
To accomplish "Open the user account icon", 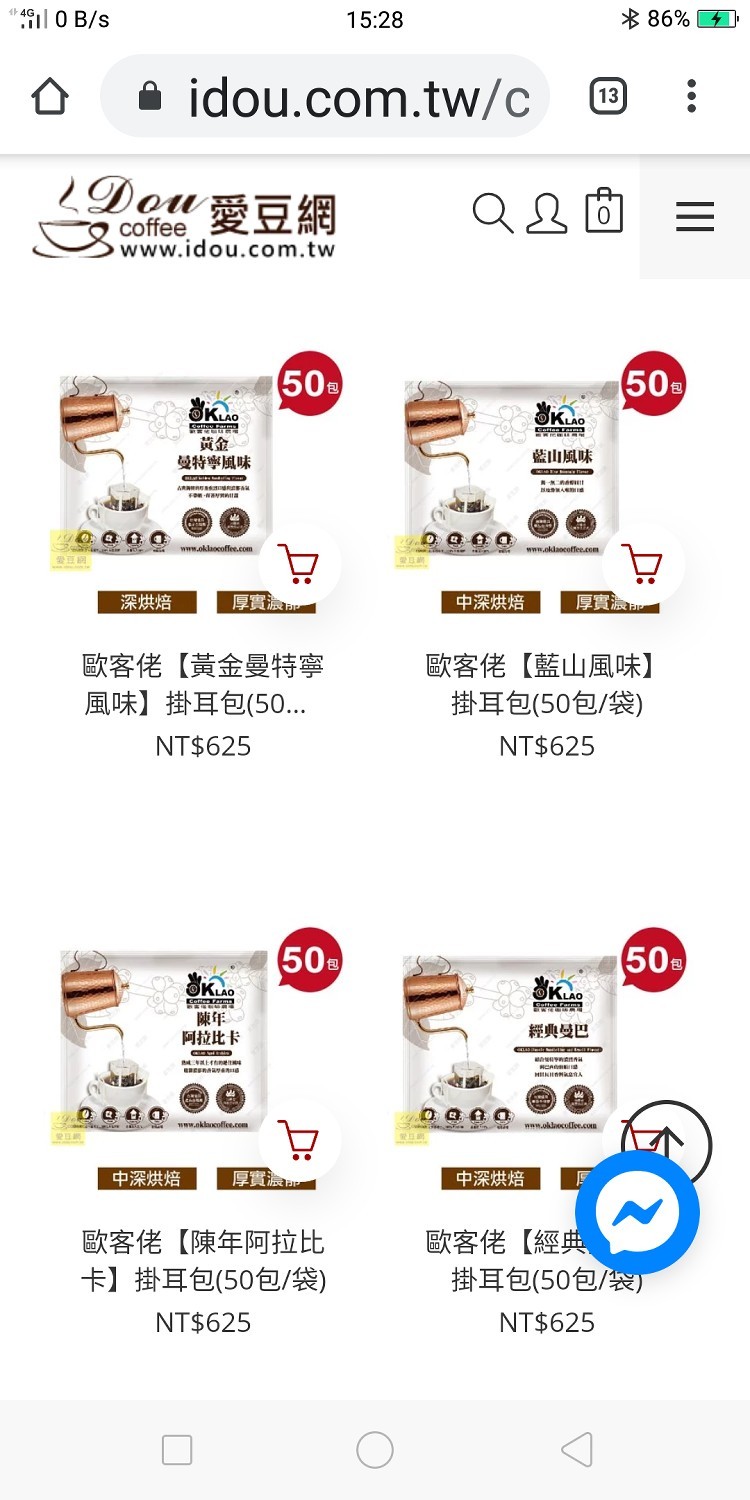I will click(x=546, y=214).
